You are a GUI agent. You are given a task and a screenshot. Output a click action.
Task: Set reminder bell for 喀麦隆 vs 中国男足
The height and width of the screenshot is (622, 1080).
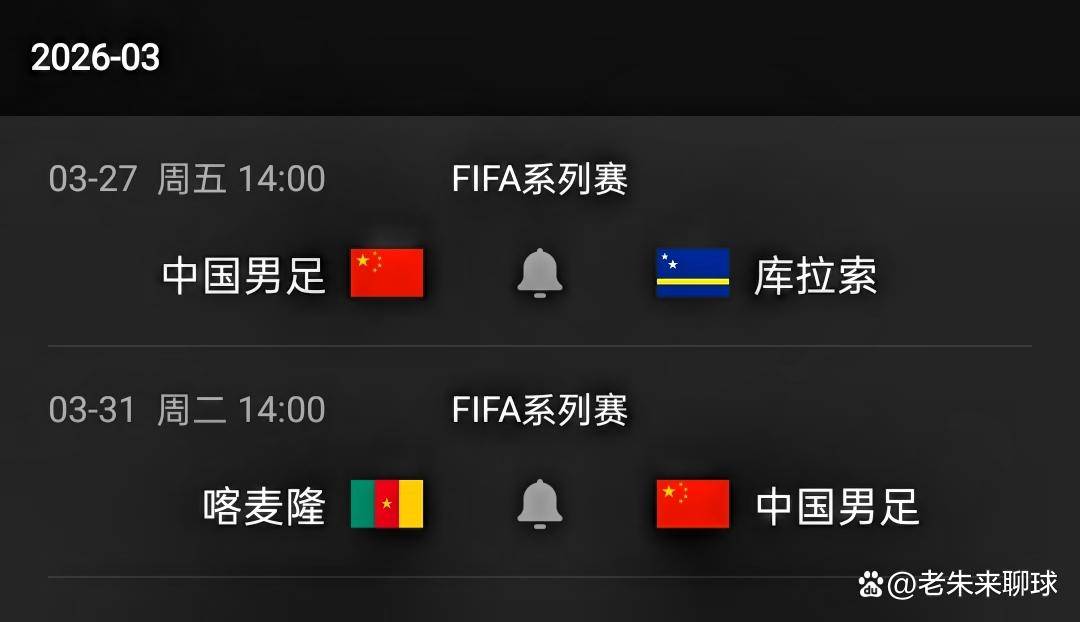(540, 504)
